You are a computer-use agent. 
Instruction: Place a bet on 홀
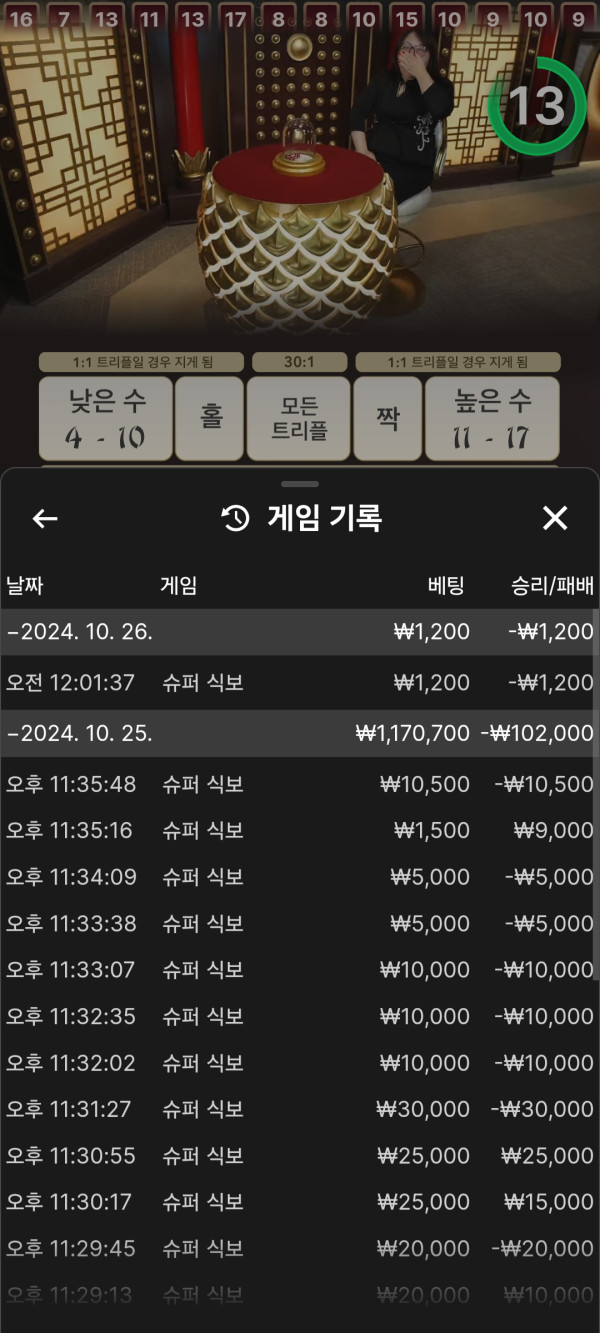(210, 418)
